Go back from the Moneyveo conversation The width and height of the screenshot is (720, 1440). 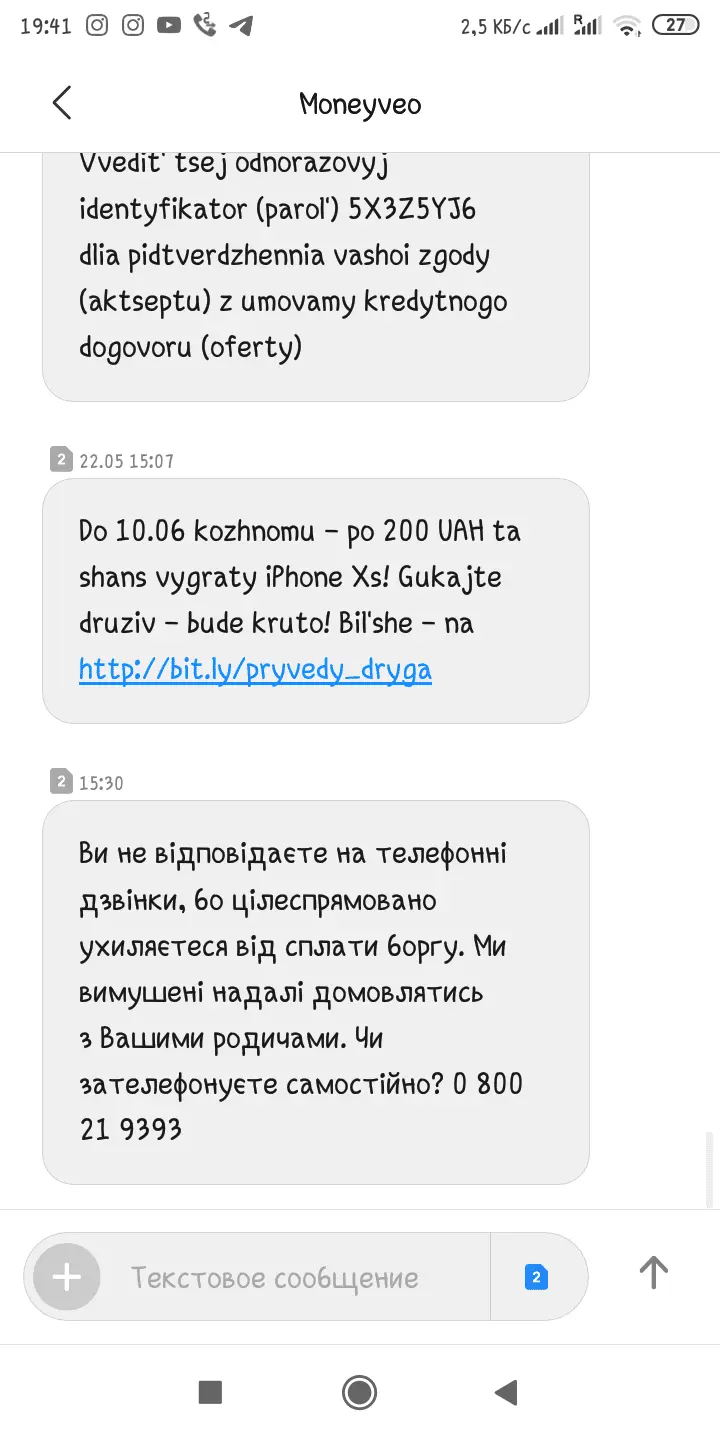(x=62, y=103)
